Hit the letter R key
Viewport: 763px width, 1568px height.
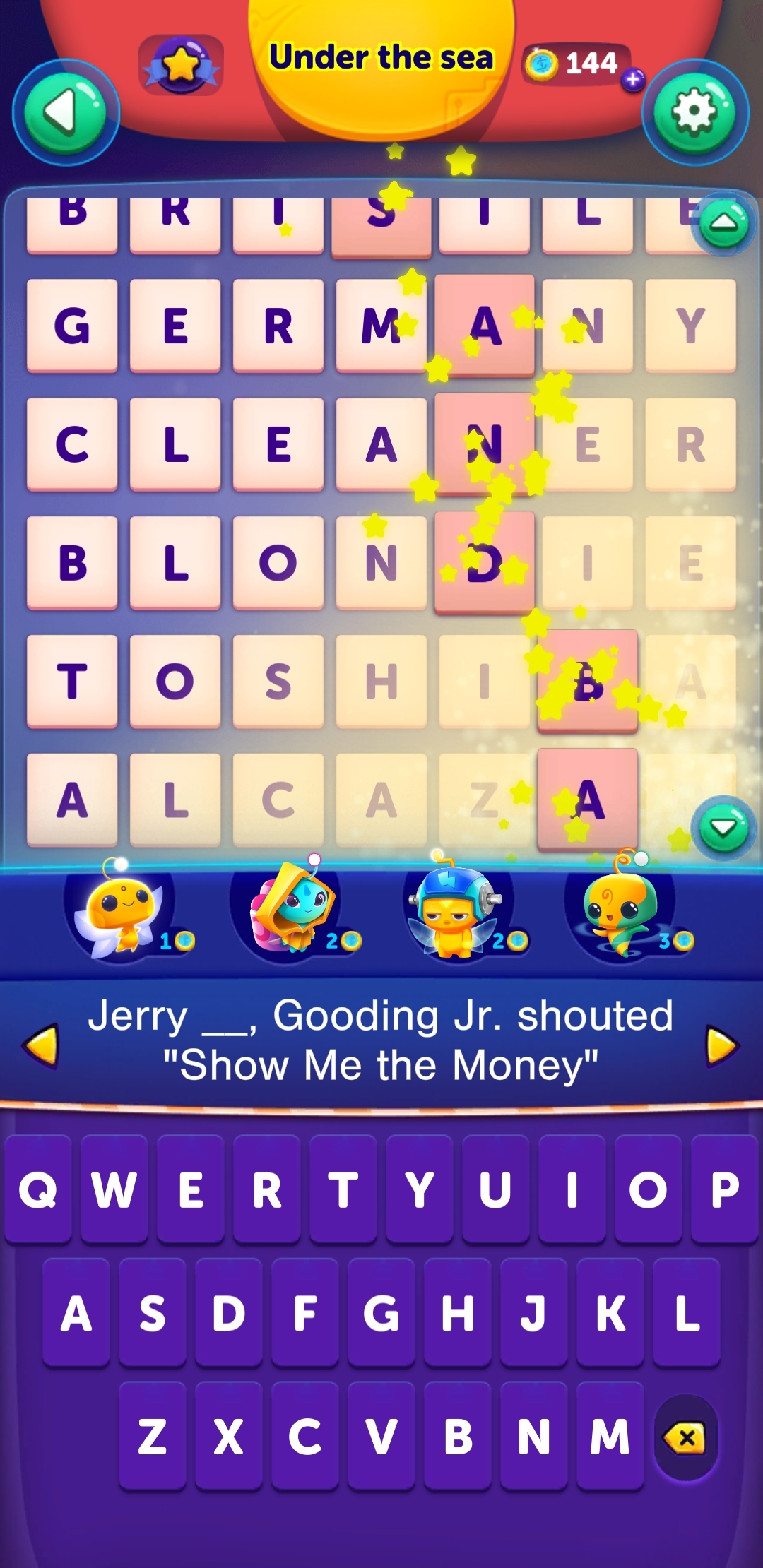point(267,1189)
